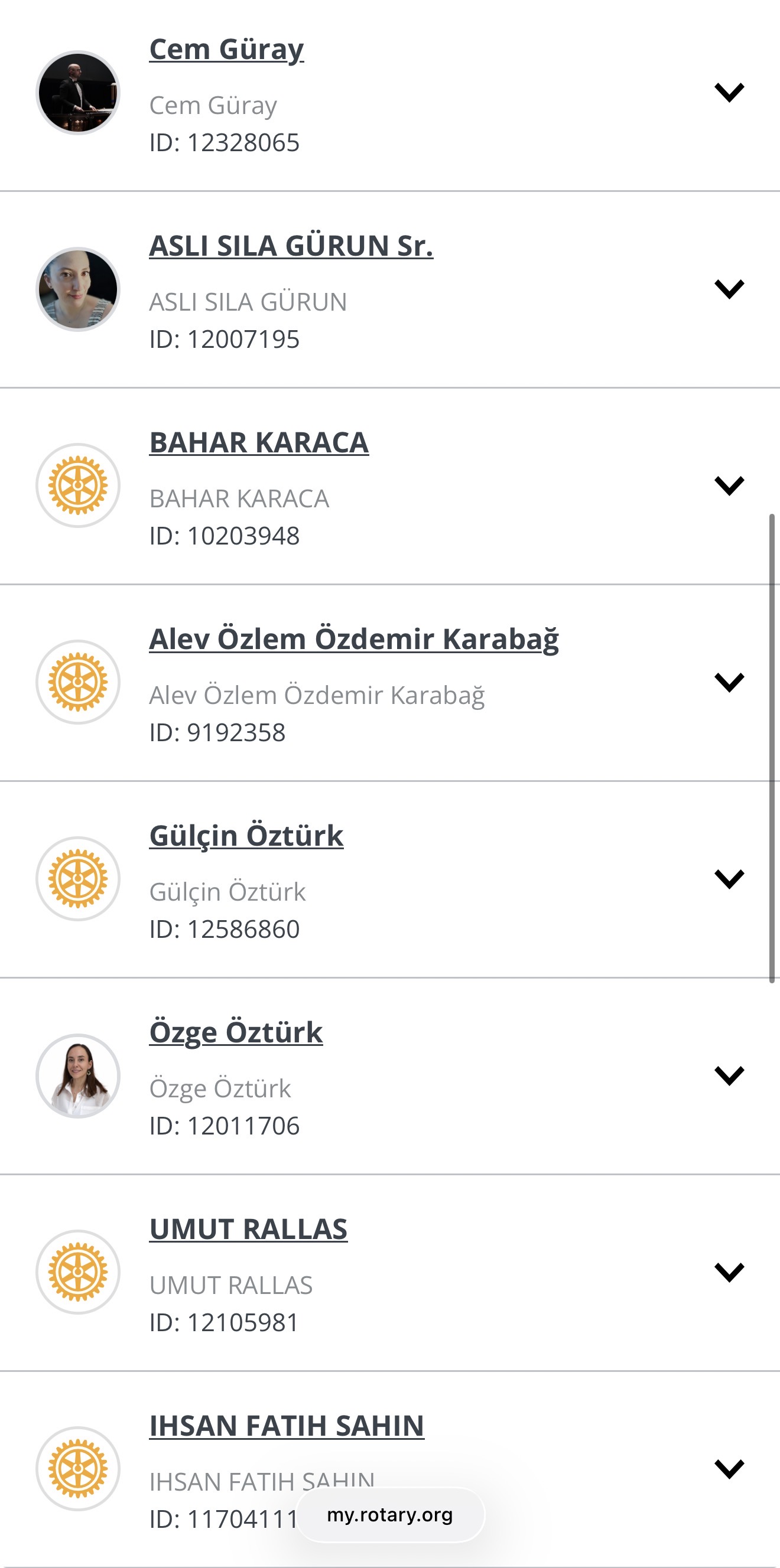The image size is (780, 1568).
Task: Open IHSAN FATIH SAHIN's profile
Action: [x=287, y=1426]
